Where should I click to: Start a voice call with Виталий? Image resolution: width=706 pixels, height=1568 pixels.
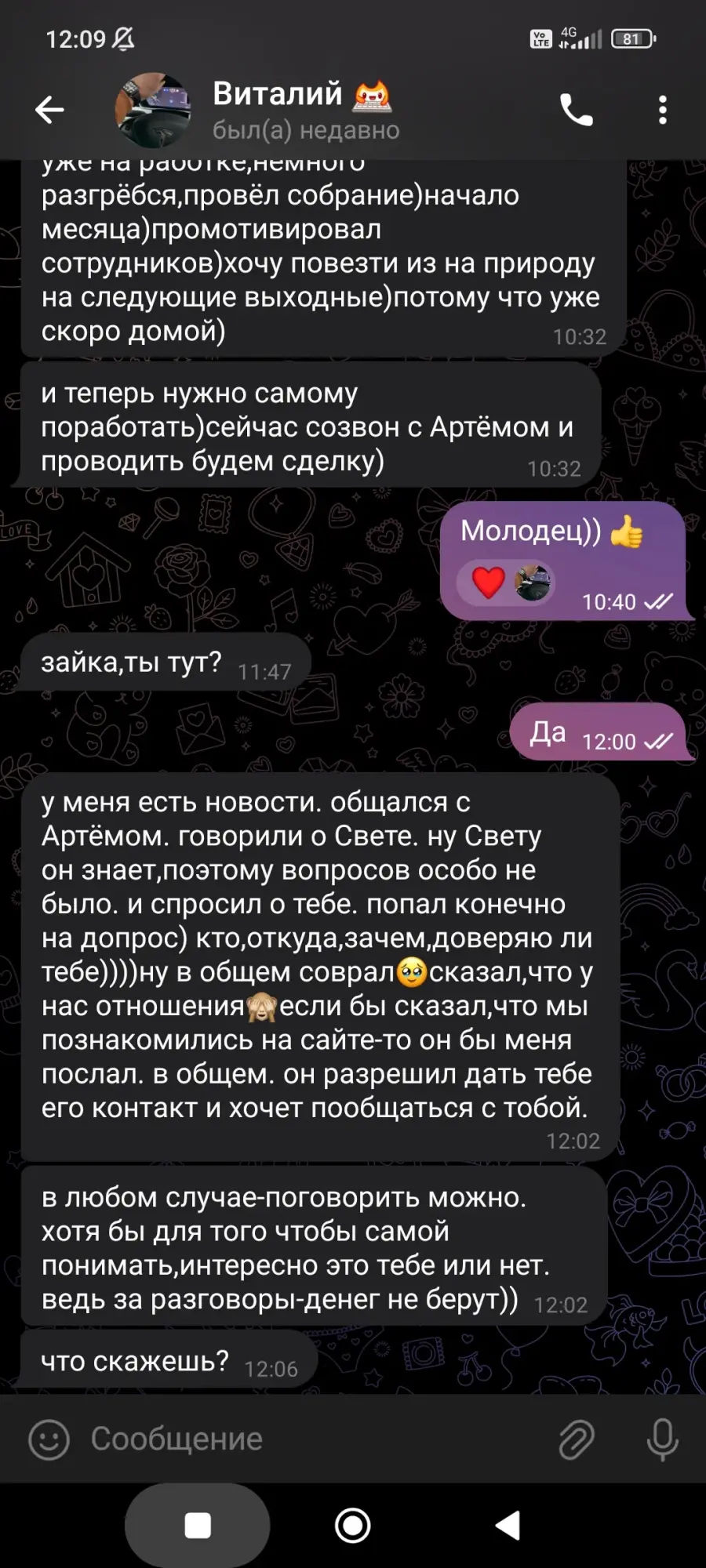point(577,110)
